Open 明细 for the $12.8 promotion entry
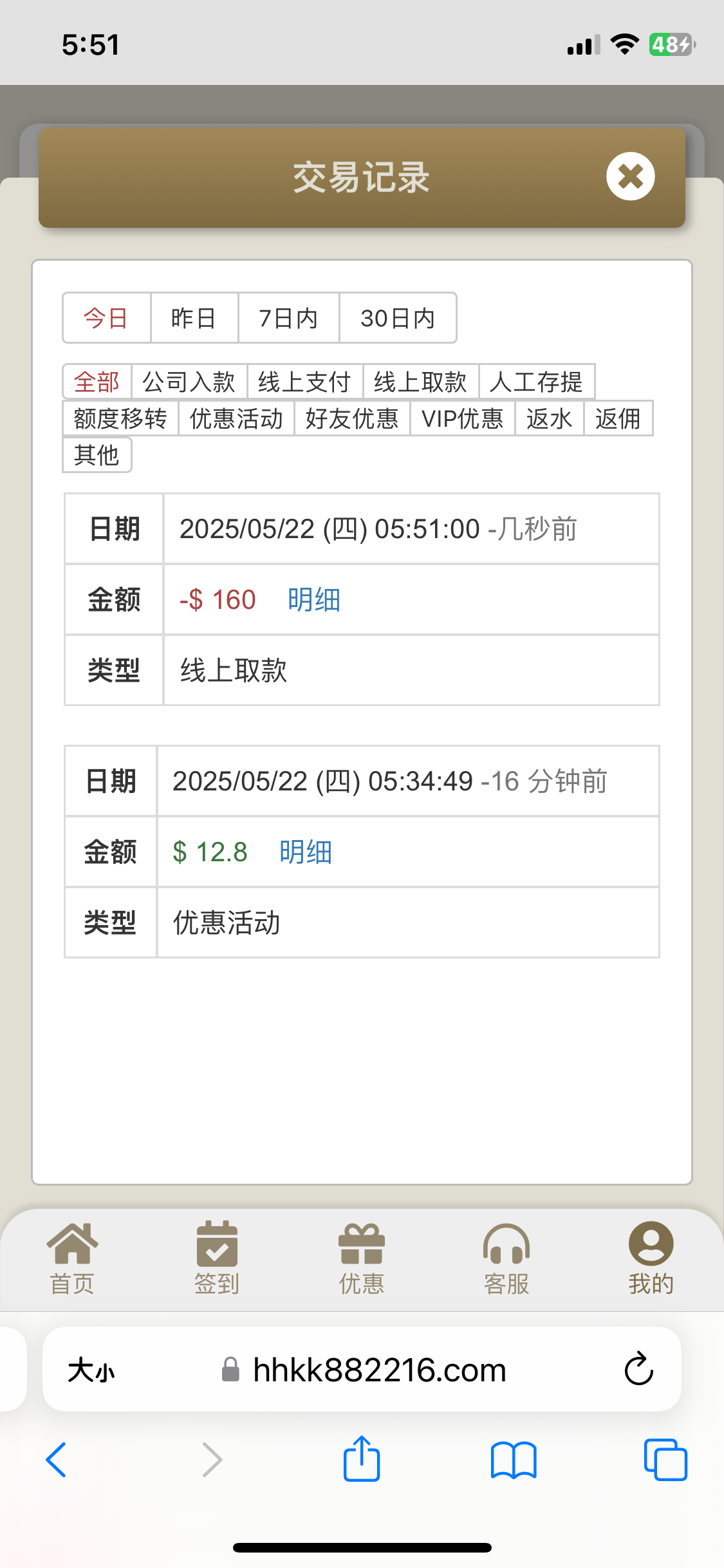724x1568 pixels. 304,851
